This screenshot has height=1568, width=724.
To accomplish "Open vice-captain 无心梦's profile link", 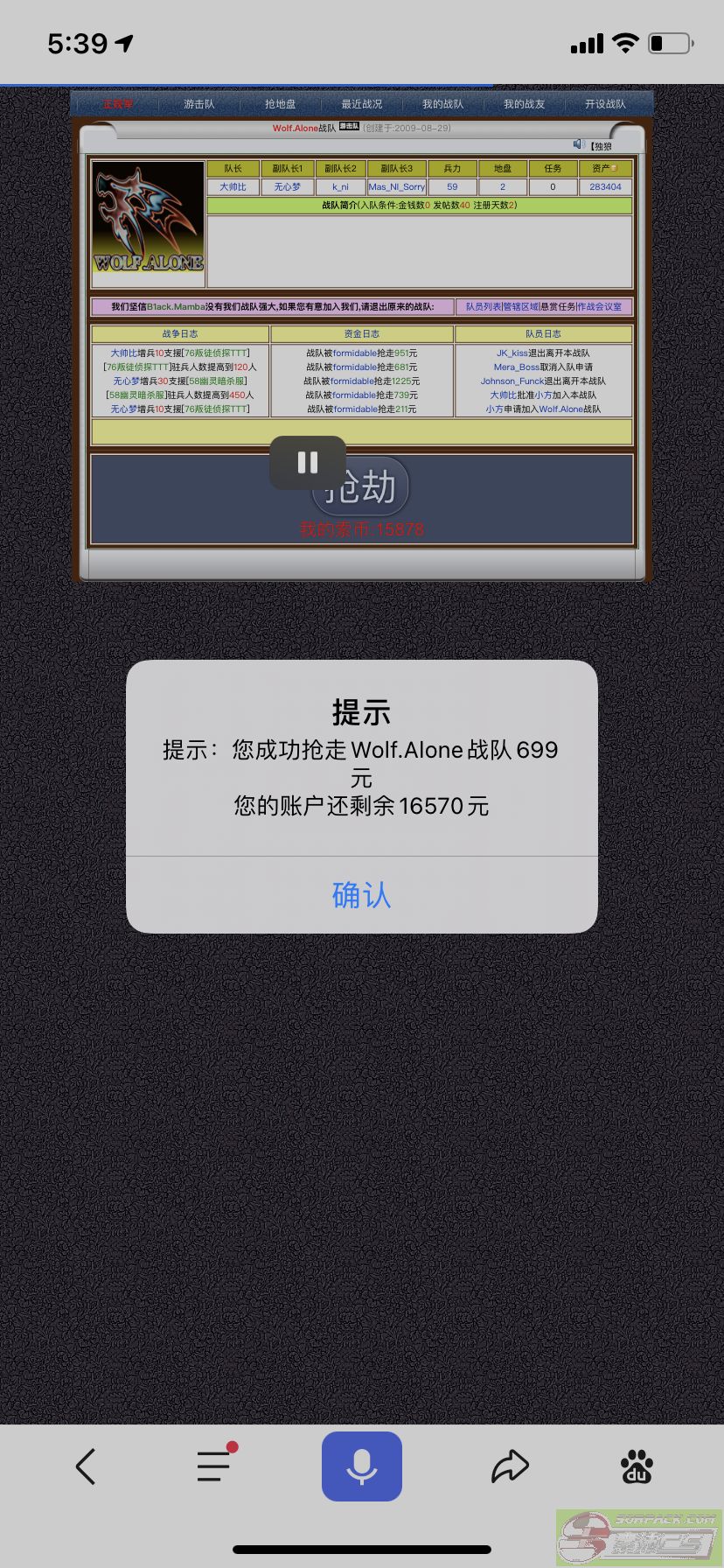I will pos(287,186).
